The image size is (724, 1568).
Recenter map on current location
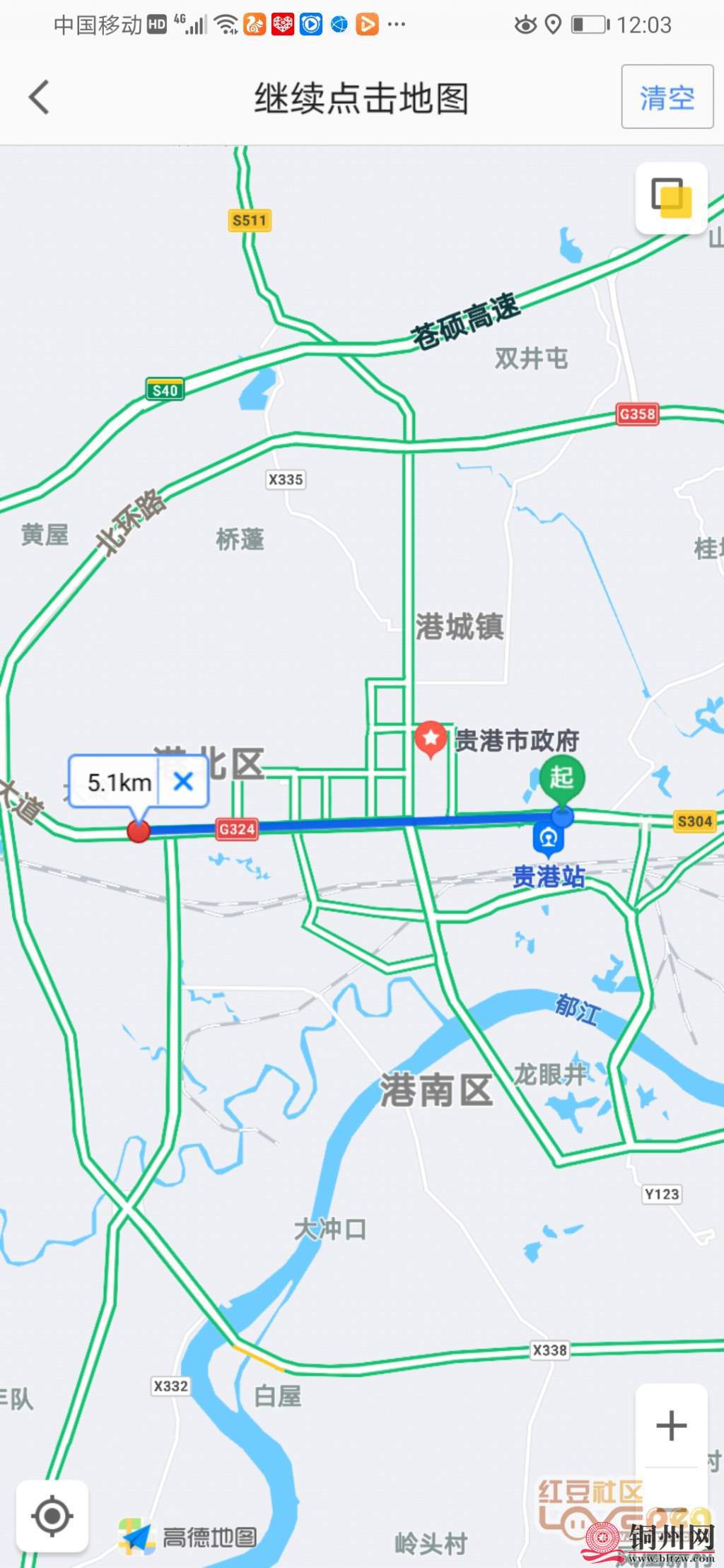click(52, 1516)
